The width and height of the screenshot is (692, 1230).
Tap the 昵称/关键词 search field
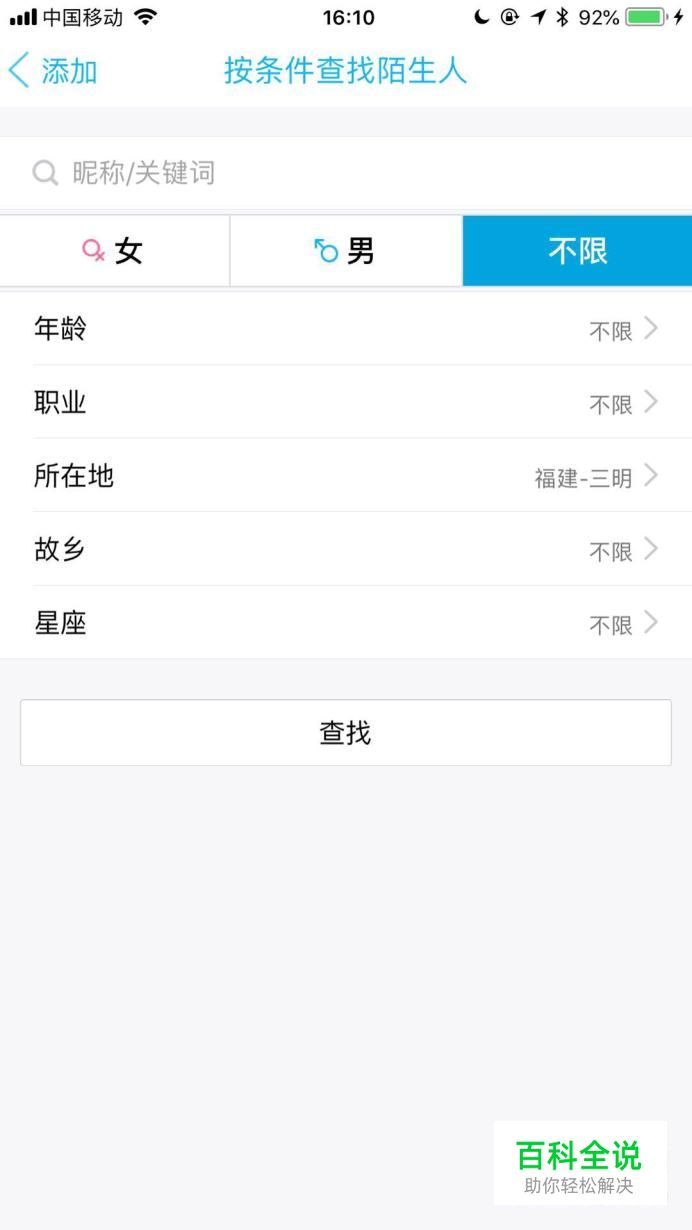346,173
